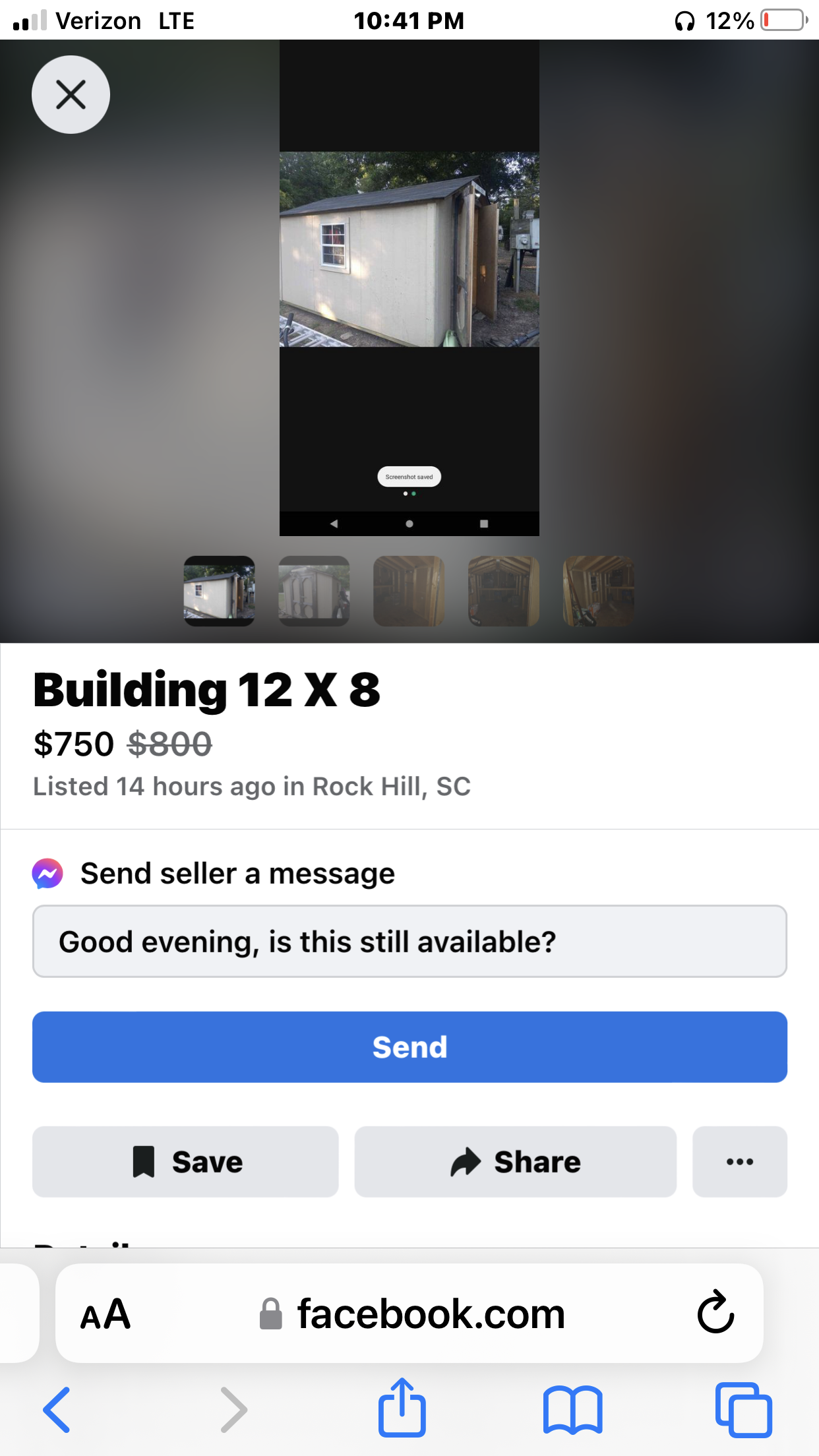The width and height of the screenshot is (819, 1456).
Task: Save this Building 12 X 8 listing
Action: pos(185,1162)
